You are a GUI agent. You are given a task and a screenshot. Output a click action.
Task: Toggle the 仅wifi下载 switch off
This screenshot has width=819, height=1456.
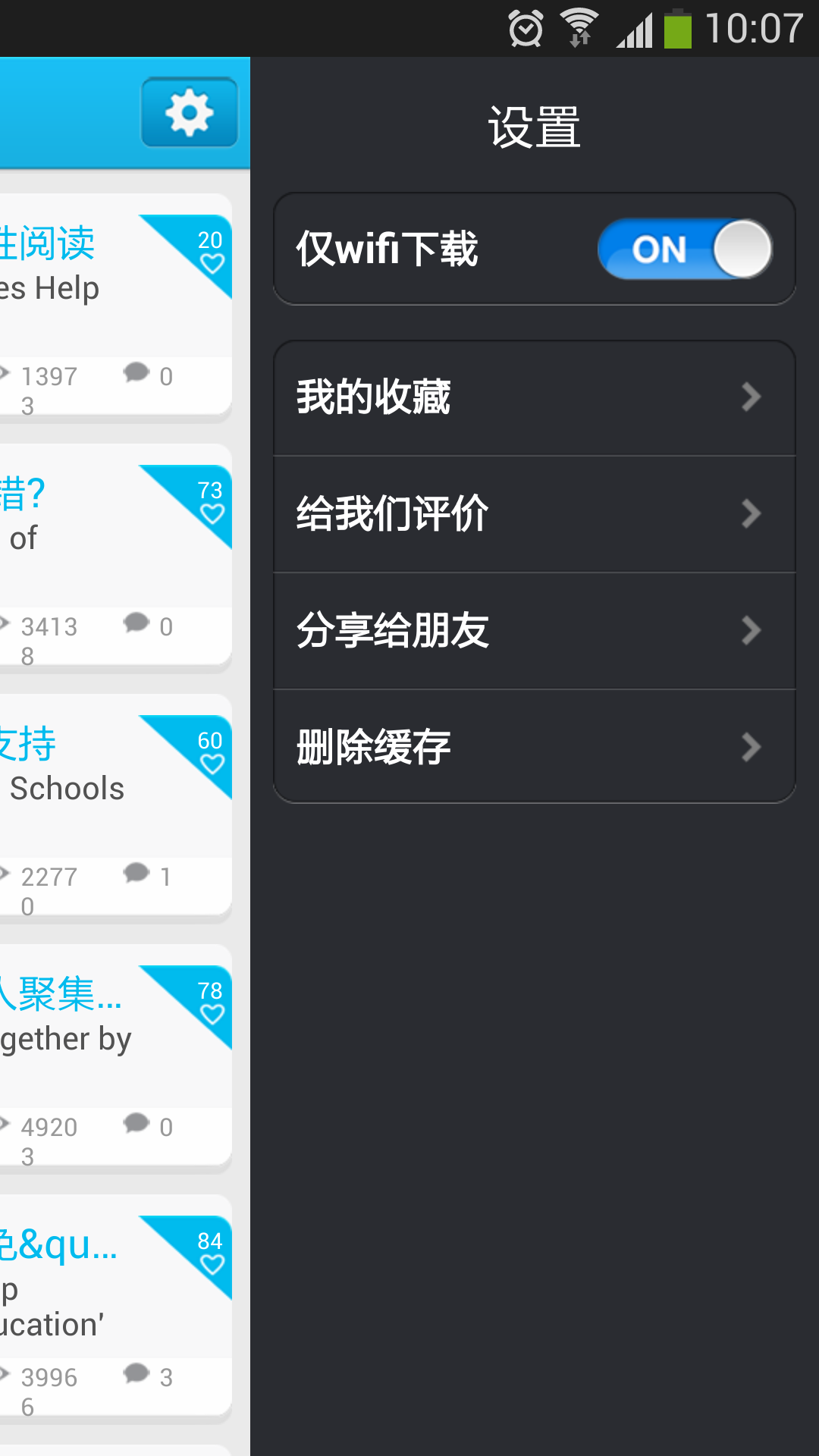click(x=685, y=249)
